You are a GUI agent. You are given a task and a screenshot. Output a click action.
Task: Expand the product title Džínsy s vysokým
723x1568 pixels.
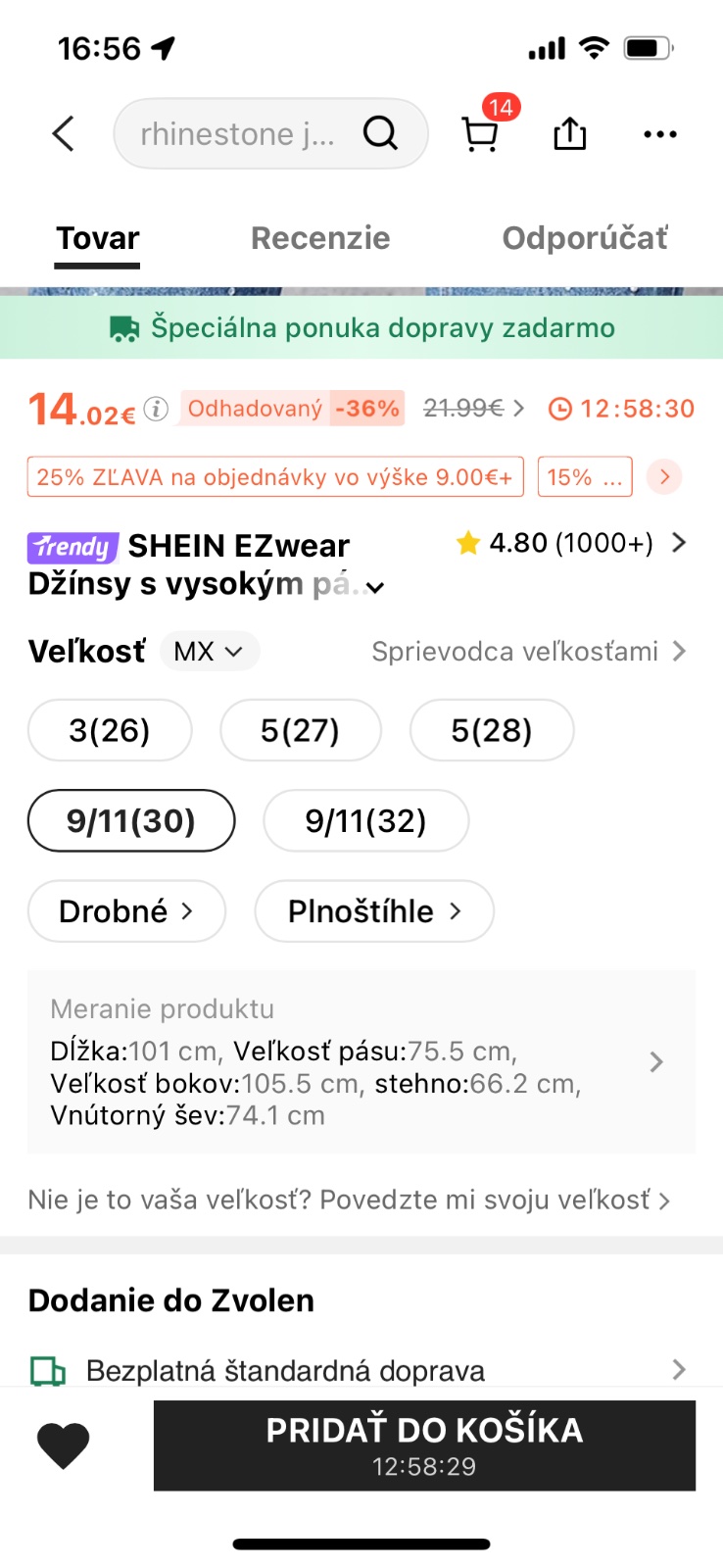(x=375, y=587)
